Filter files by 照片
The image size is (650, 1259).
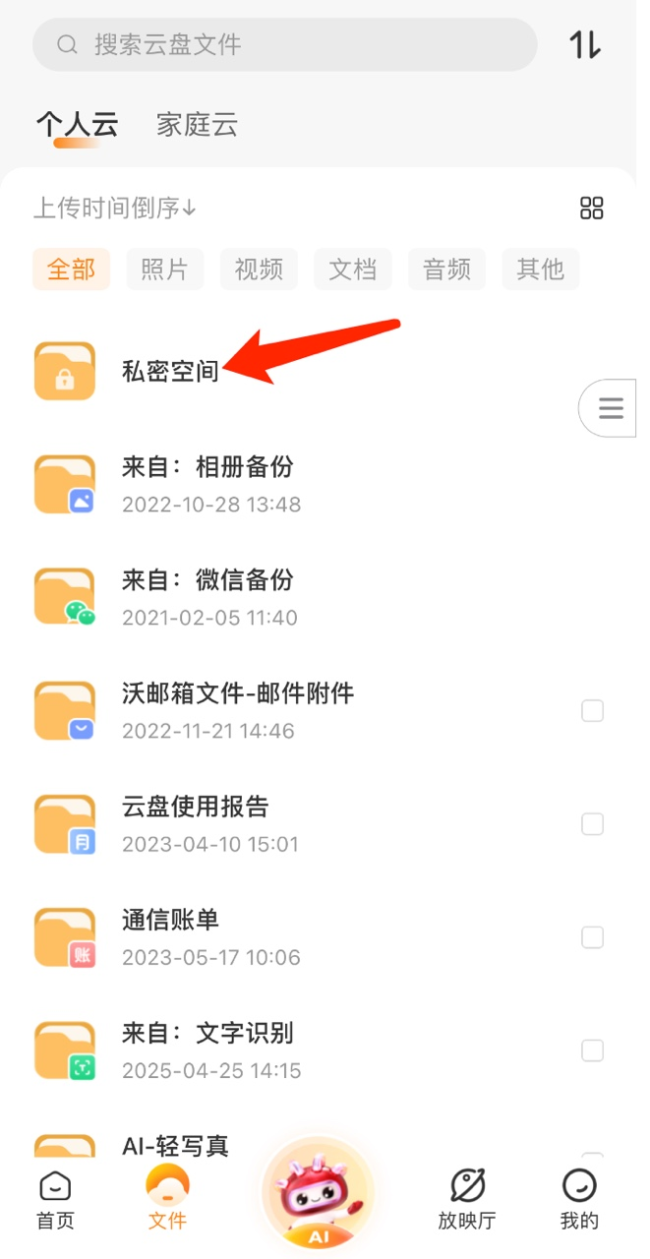coord(165,269)
